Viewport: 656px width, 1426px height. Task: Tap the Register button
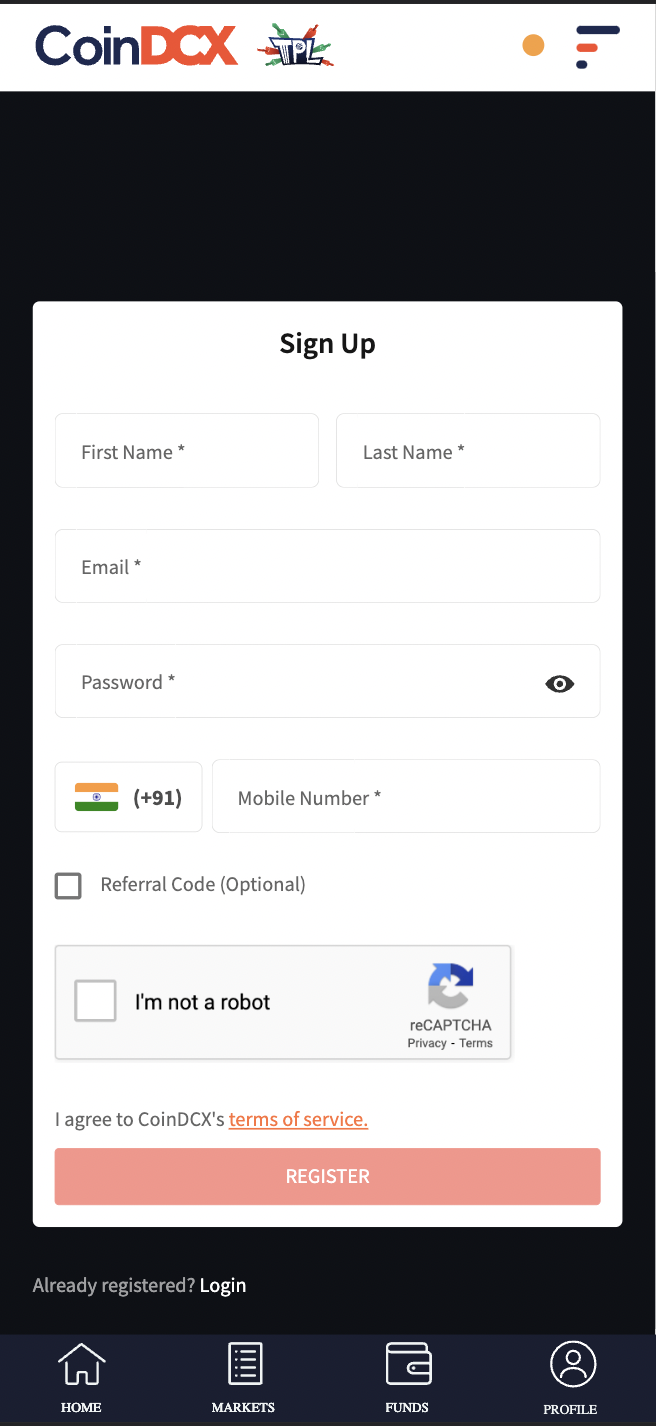[x=328, y=1177]
